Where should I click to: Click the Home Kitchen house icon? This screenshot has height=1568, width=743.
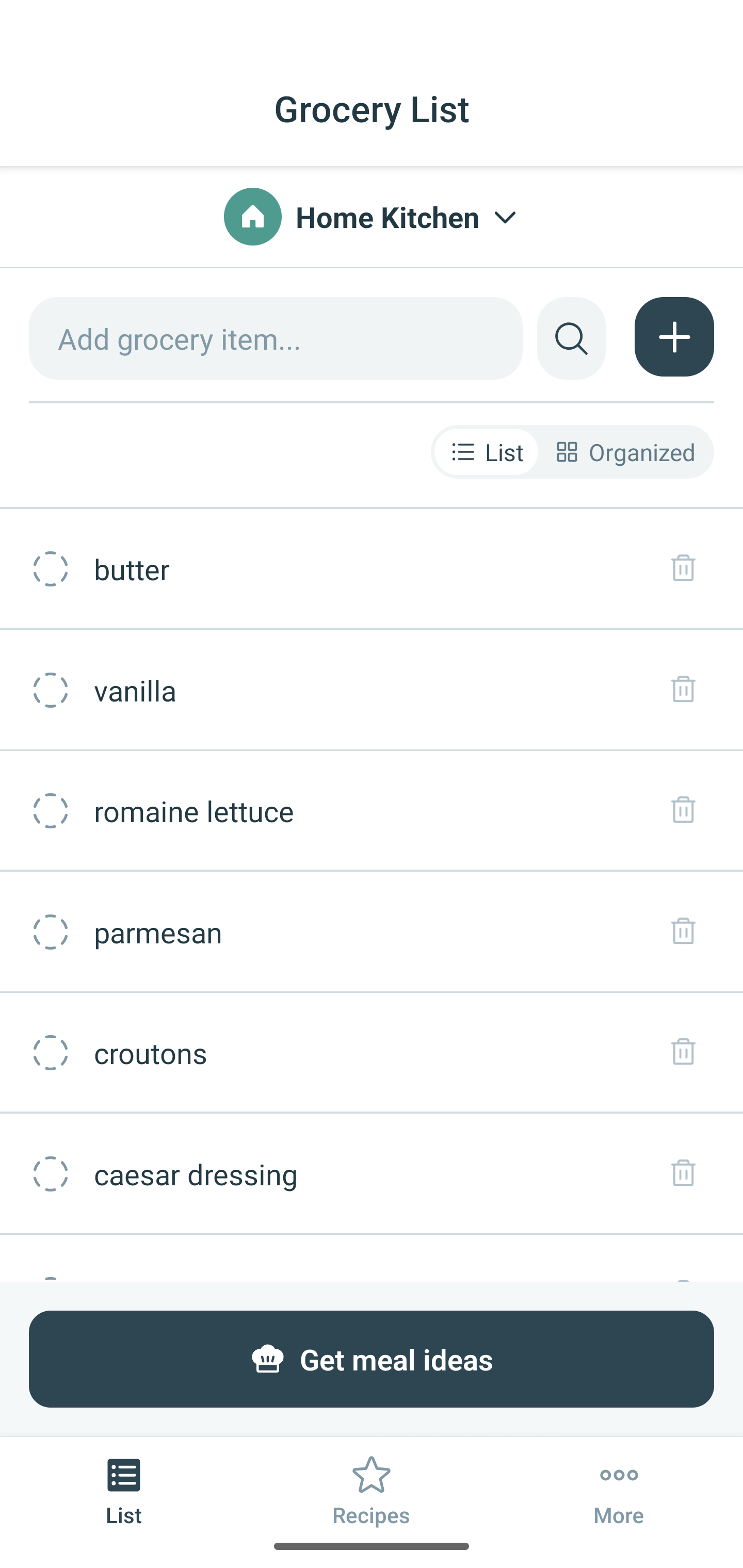(x=253, y=217)
